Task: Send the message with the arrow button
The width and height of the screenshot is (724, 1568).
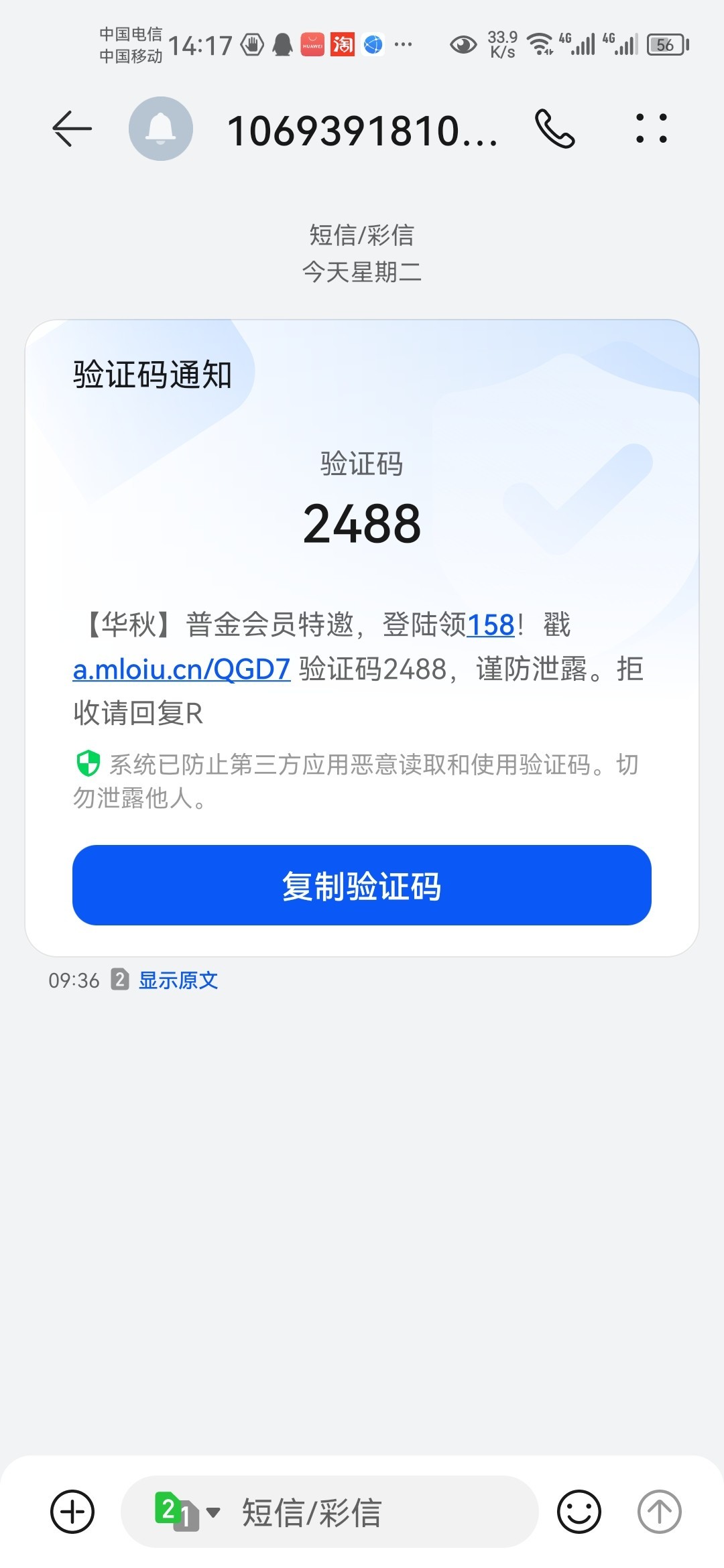Action: (x=659, y=1511)
